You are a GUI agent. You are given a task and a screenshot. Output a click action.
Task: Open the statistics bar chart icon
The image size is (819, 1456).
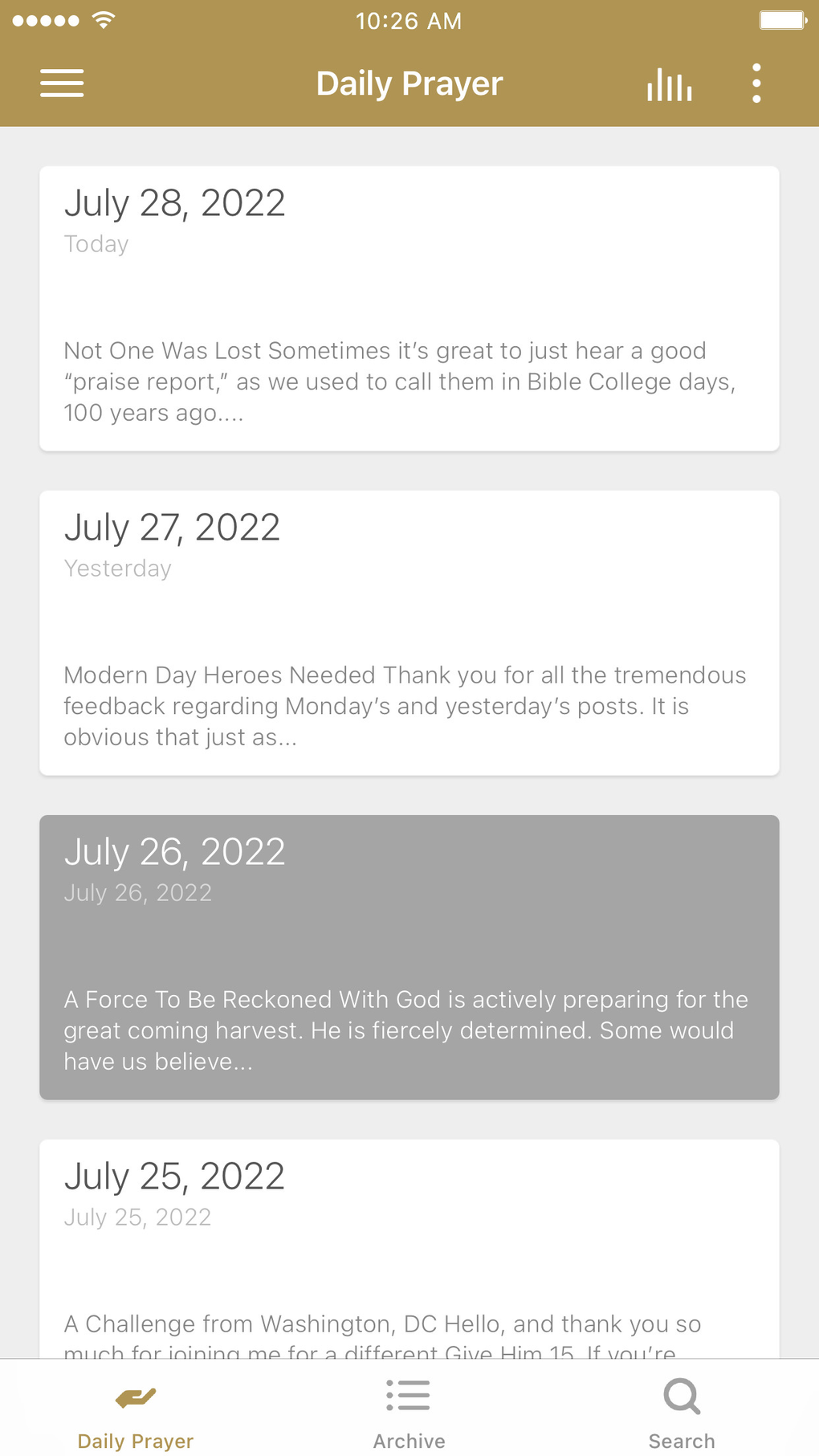pyautogui.click(x=669, y=83)
